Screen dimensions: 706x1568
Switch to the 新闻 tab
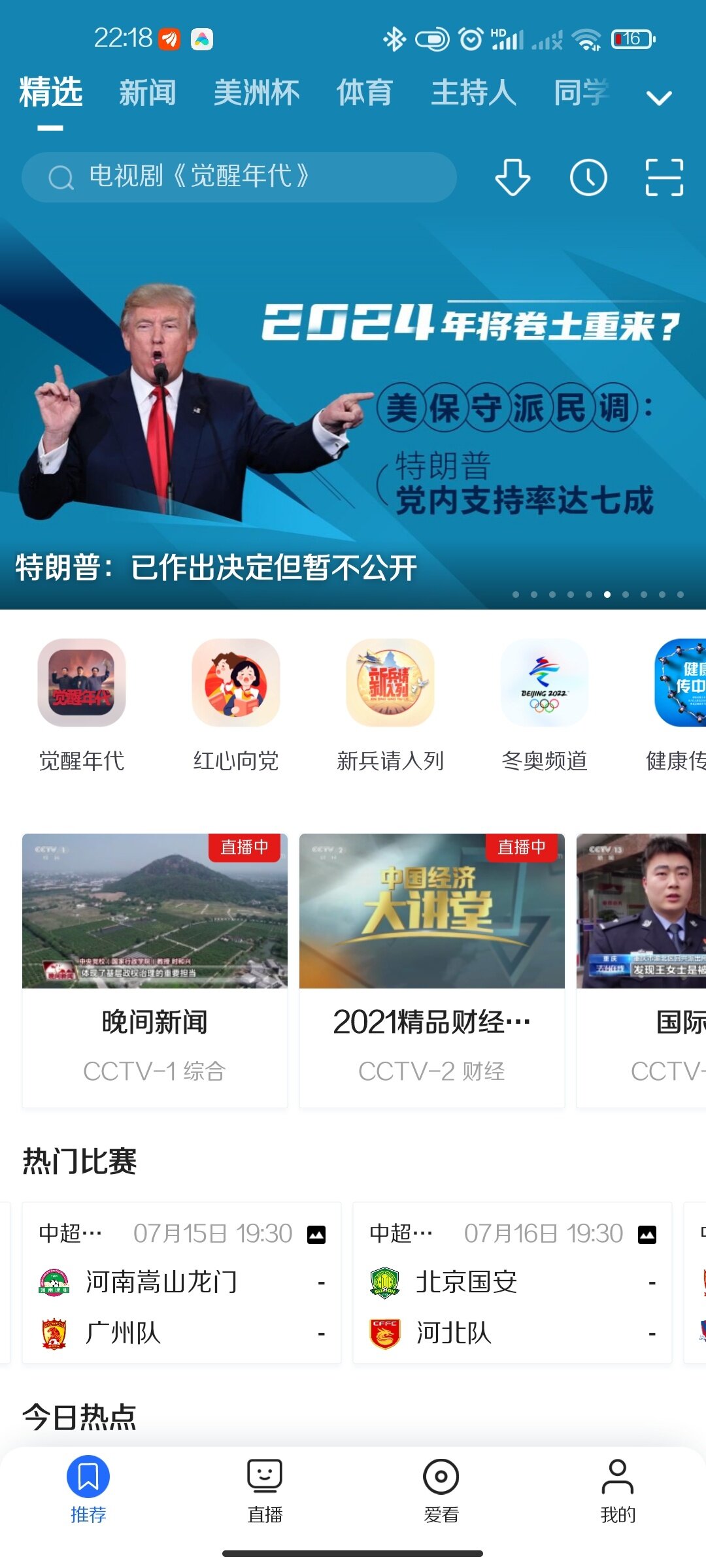[148, 92]
